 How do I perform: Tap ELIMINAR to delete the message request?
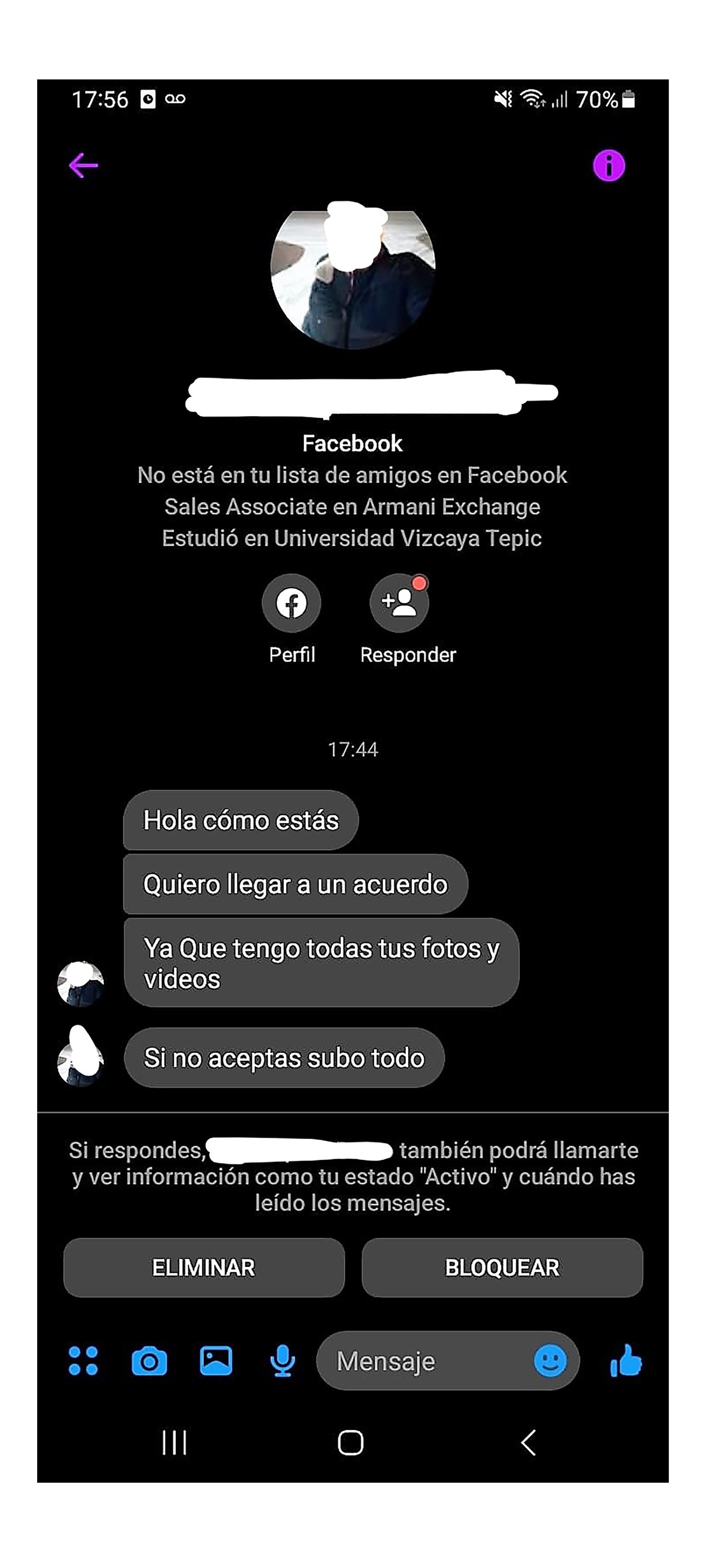pos(203,1267)
